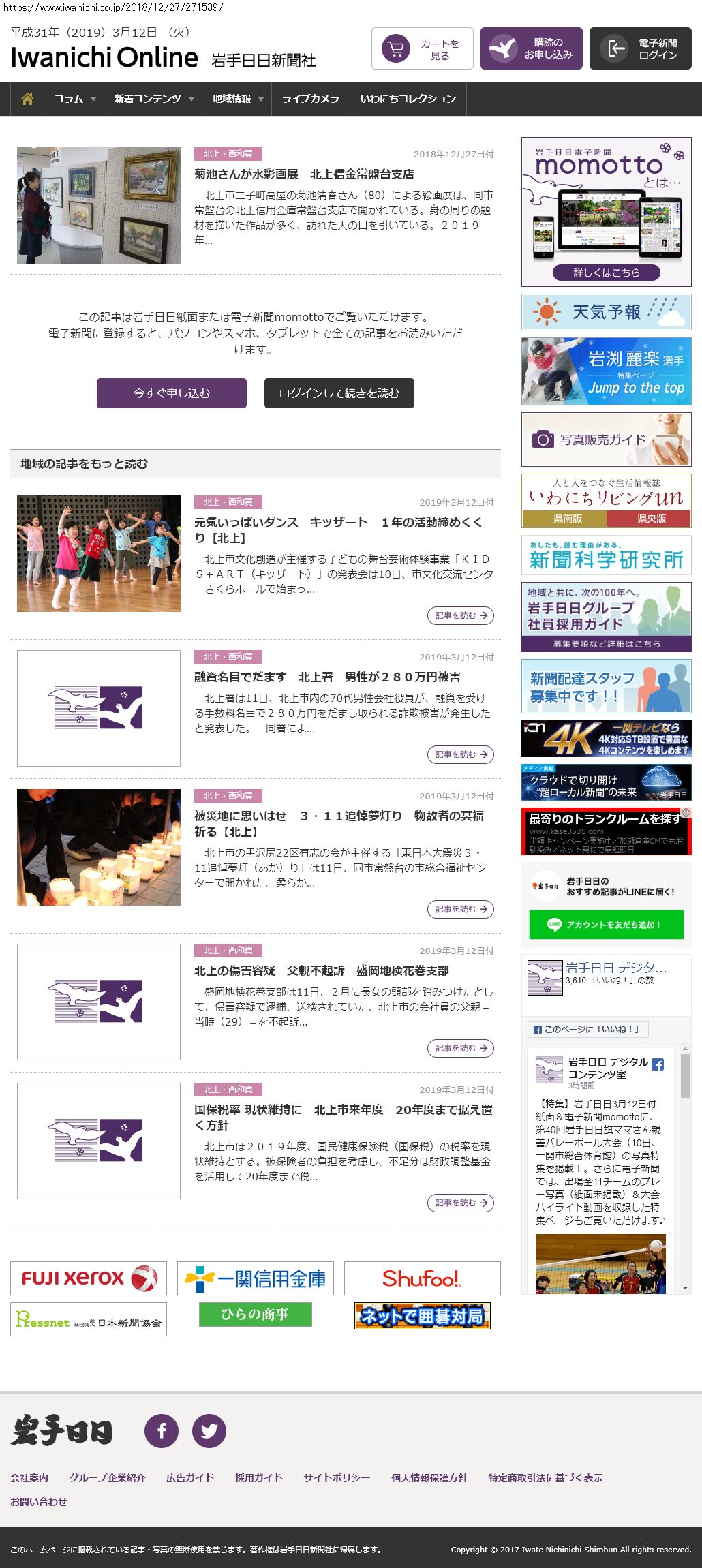Screen dimensions: 702x1568
Task: Expand the 地域情報 menu
Action: coord(236,99)
